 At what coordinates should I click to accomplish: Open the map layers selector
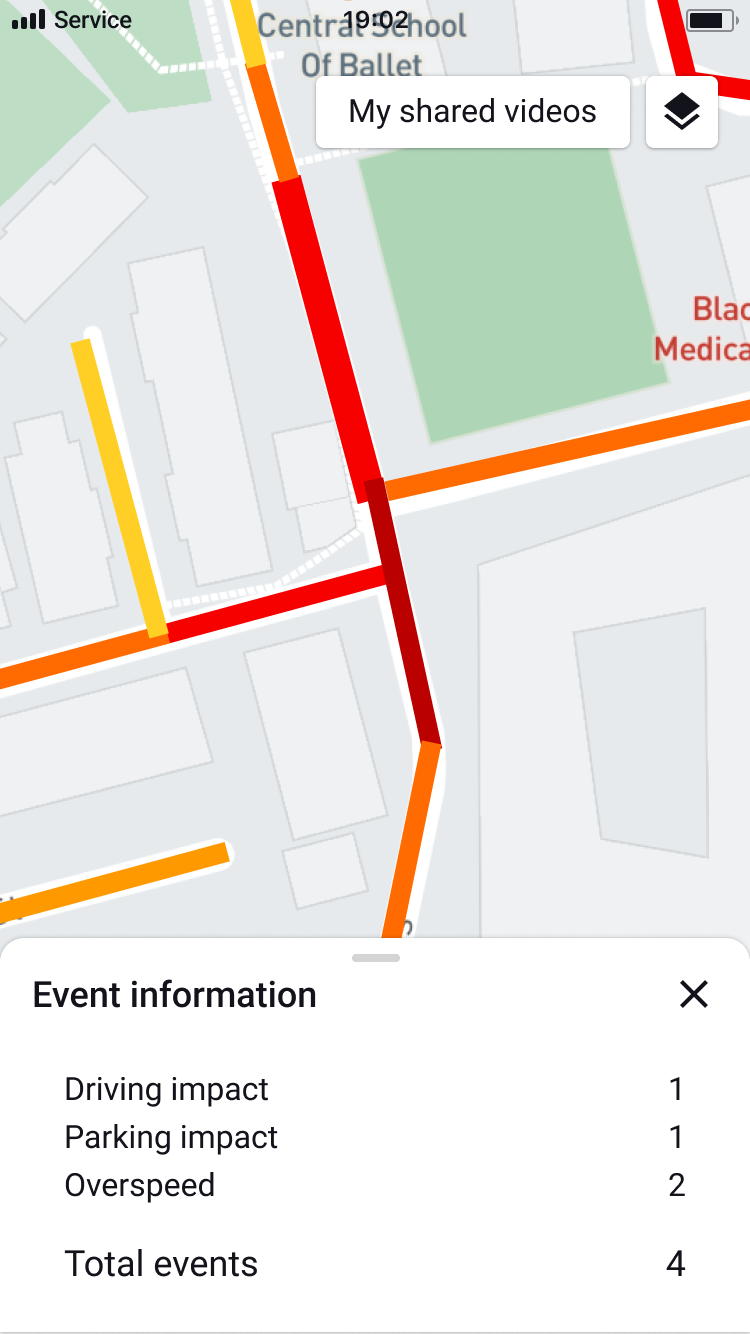[682, 112]
